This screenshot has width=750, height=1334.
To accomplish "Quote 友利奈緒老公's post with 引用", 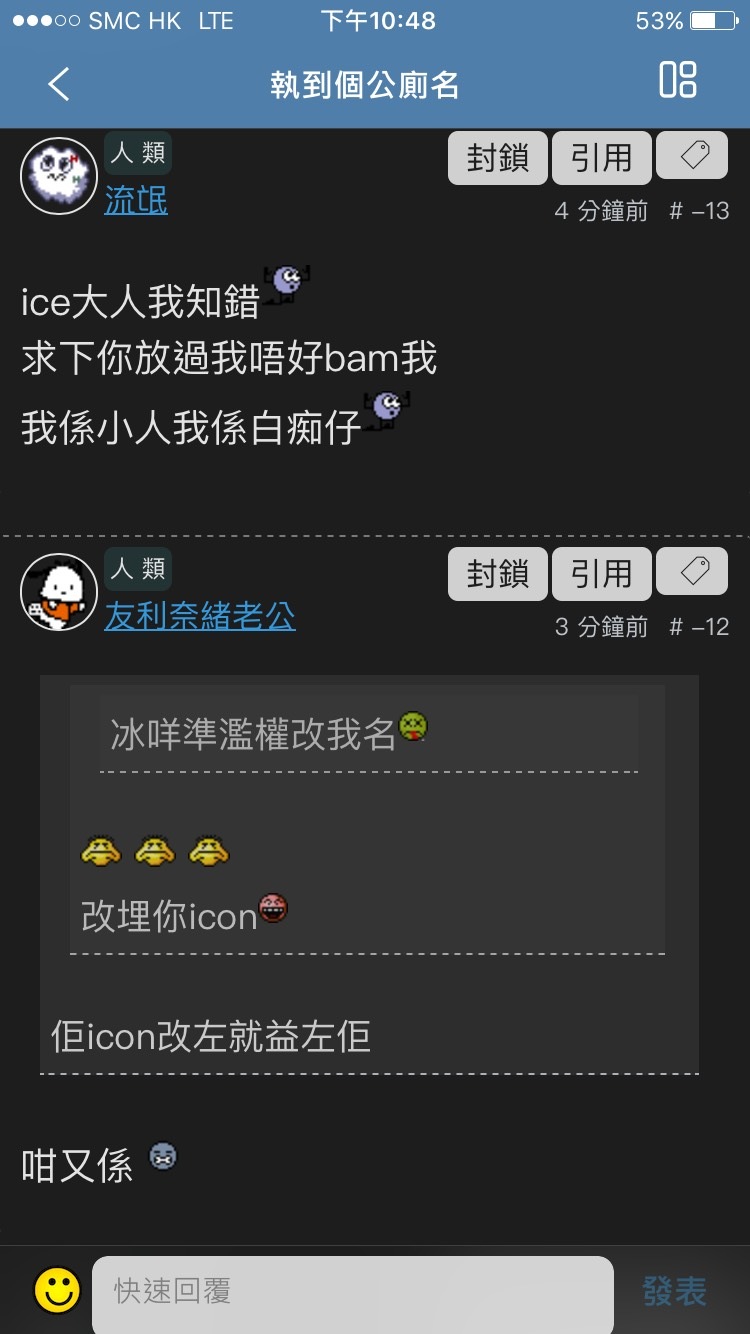I will coord(601,574).
